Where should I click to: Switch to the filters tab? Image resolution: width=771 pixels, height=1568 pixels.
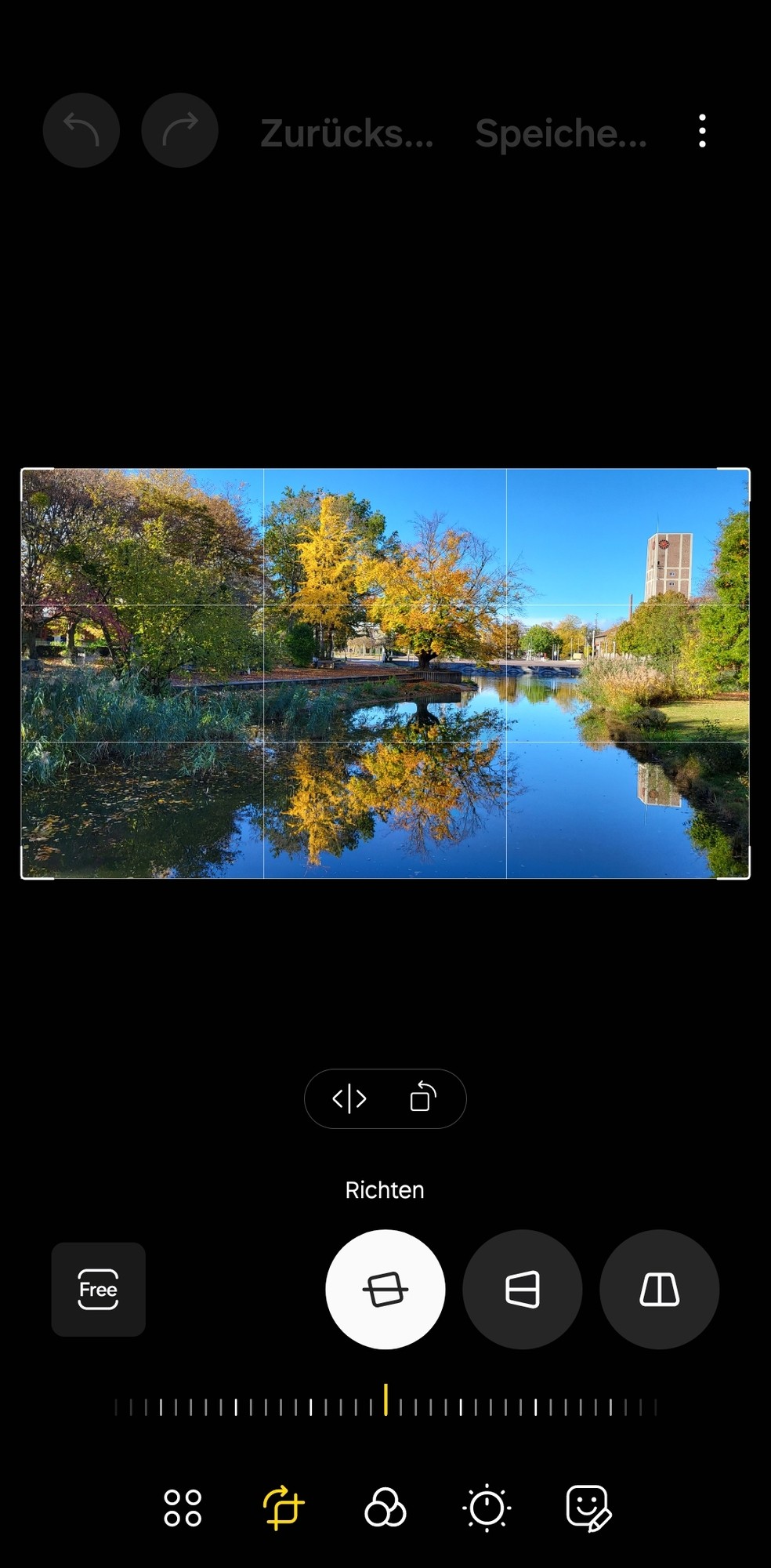(x=385, y=1508)
